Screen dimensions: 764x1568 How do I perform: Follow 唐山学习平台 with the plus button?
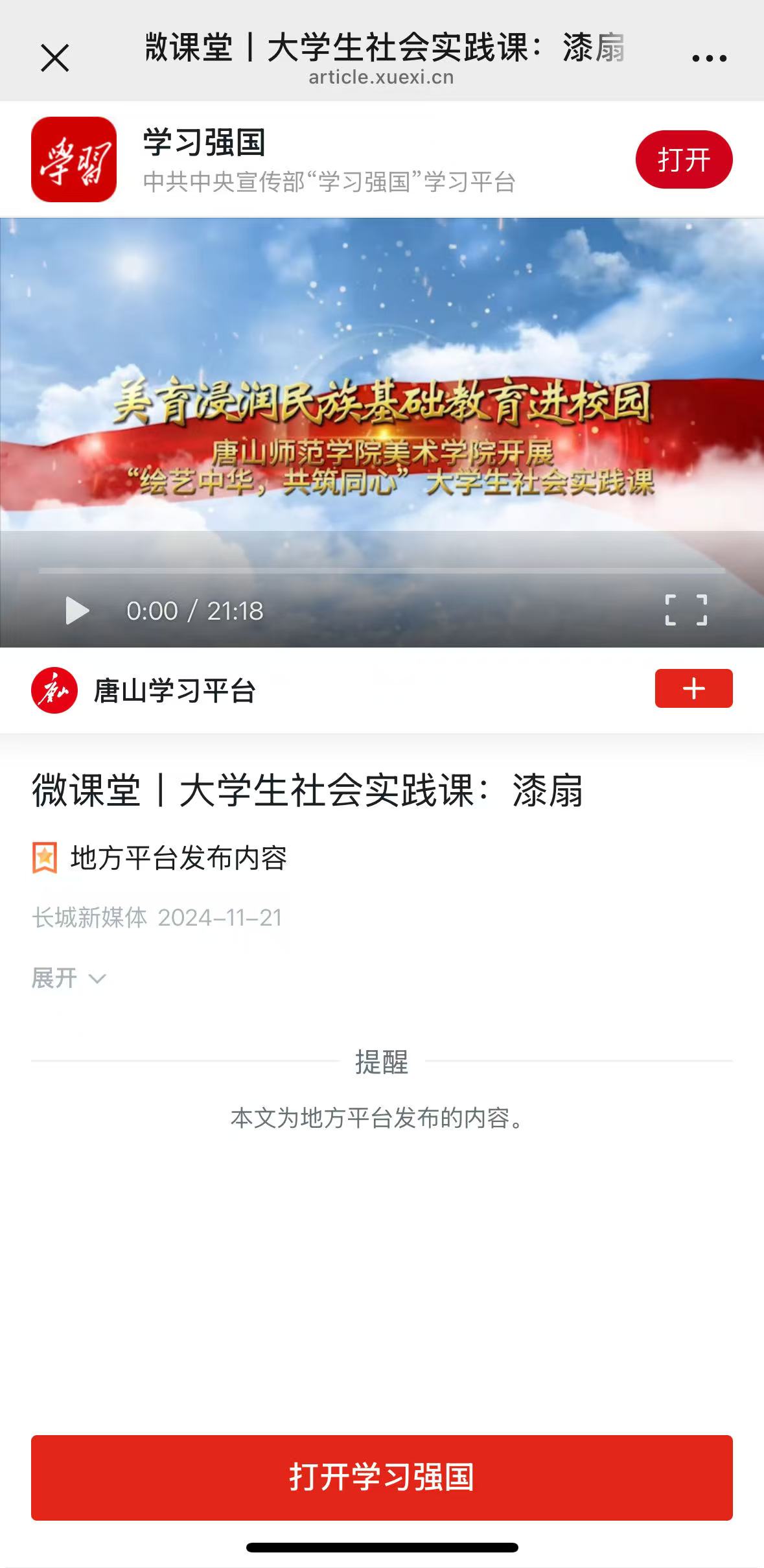693,688
